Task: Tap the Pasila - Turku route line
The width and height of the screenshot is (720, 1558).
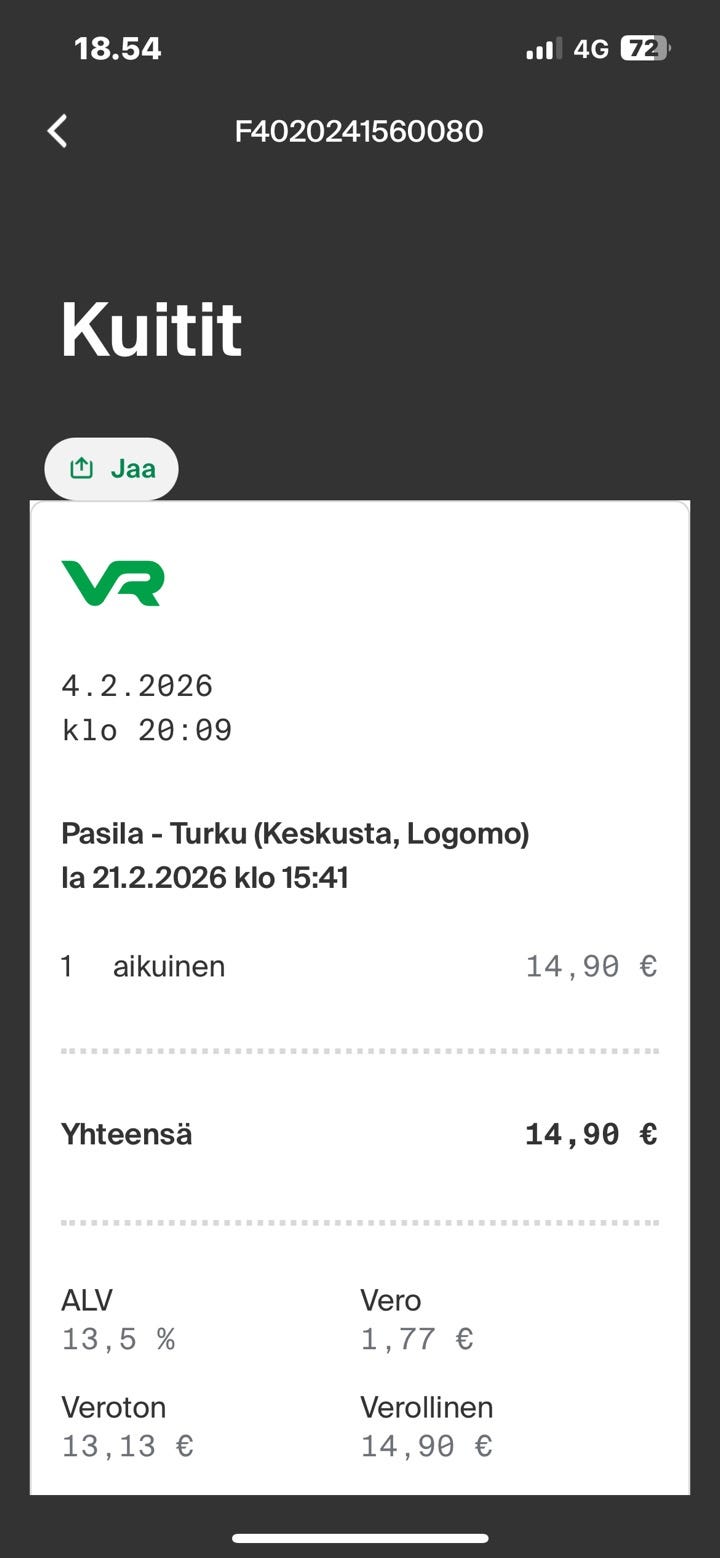Action: pyautogui.click(x=296, y=832)
